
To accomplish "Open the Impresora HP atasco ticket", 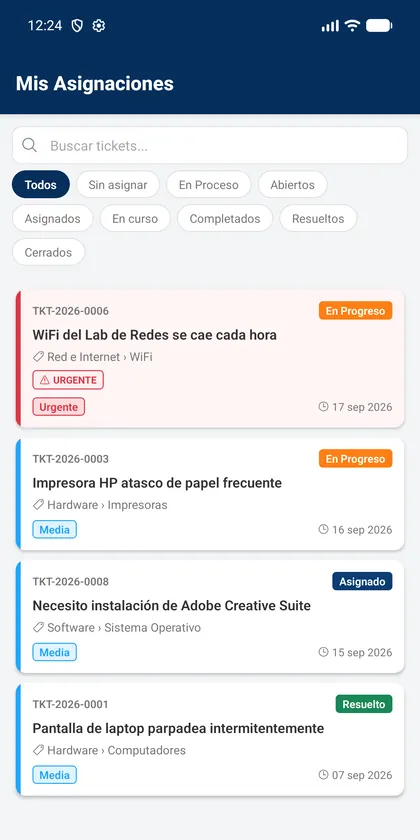I will 210,494.
